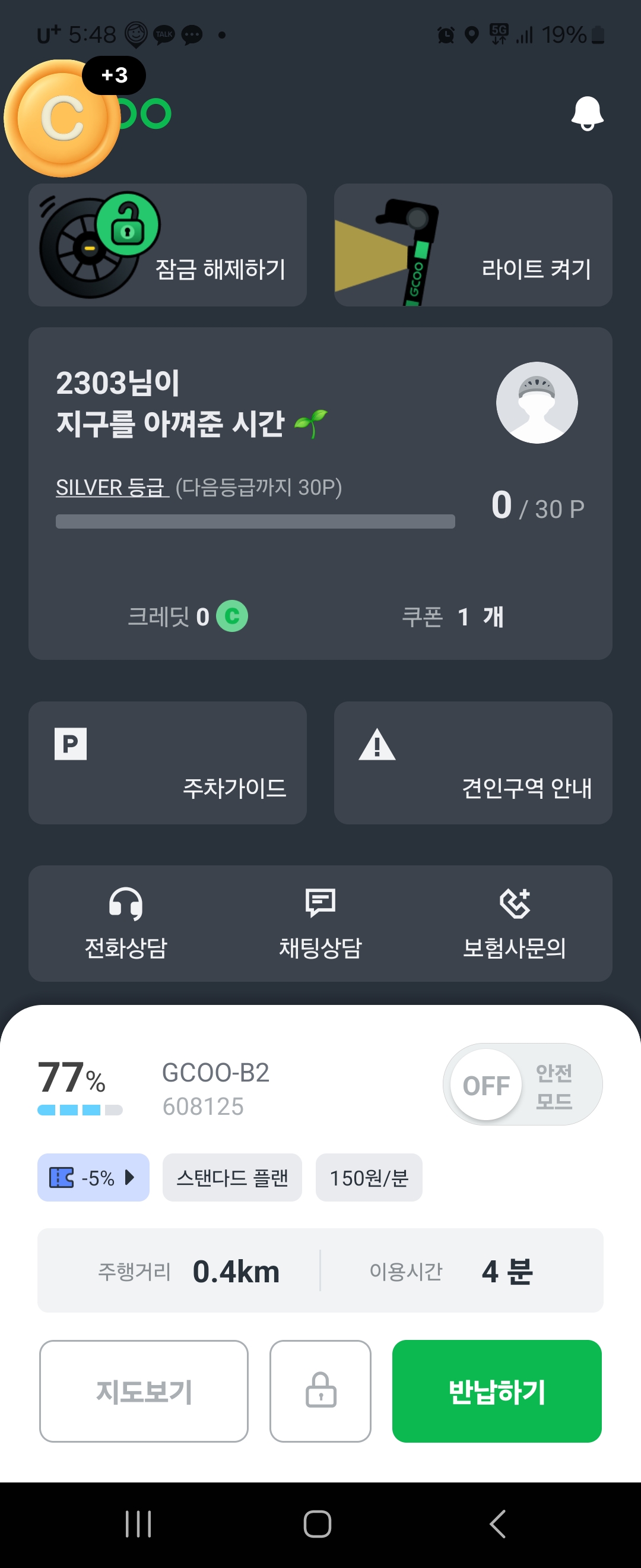Viewport: 641px width, 1568px height.
Task: Toggle 안전모드 safety mode on
Action: [x=522, y=1085]
